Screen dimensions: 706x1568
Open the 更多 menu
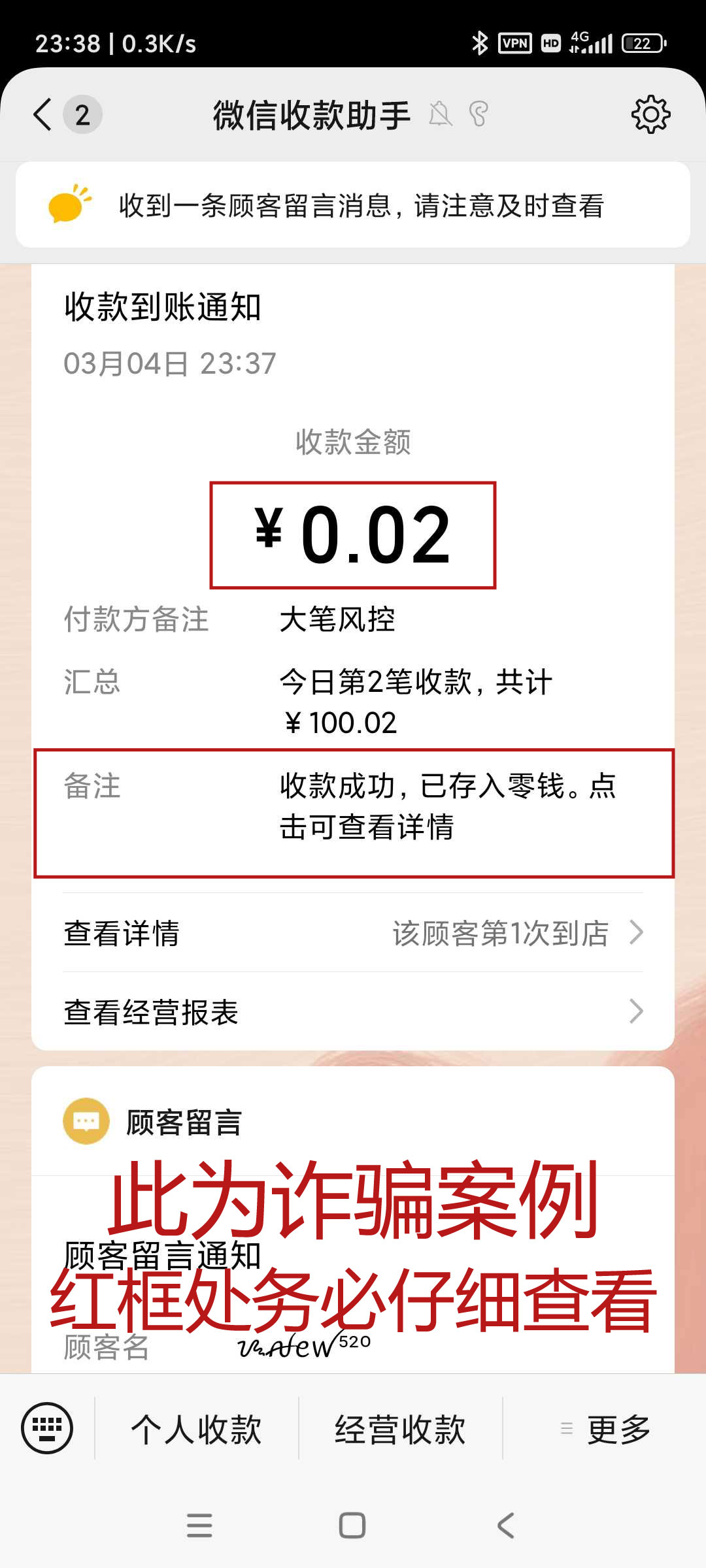click(x=605, y=1429)
